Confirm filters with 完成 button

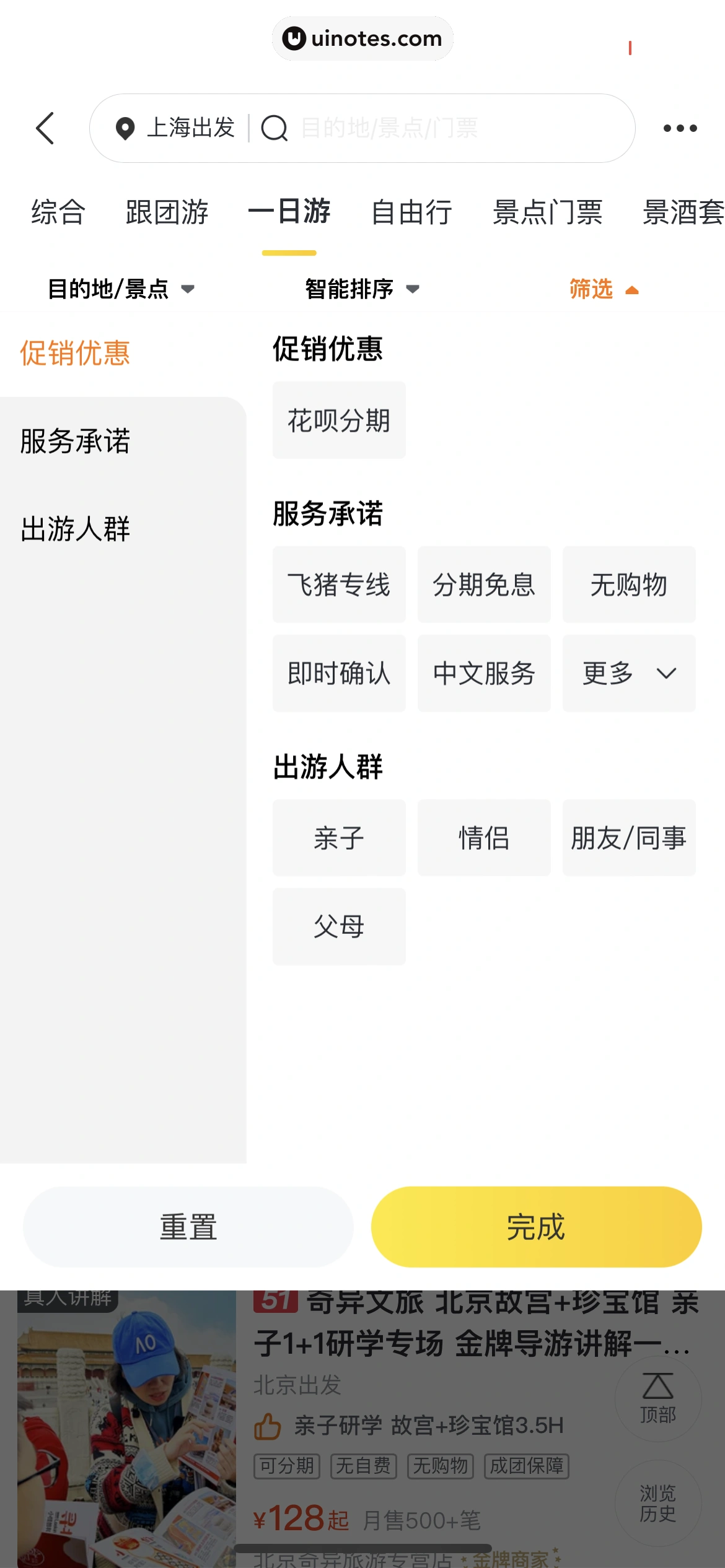536,1227
